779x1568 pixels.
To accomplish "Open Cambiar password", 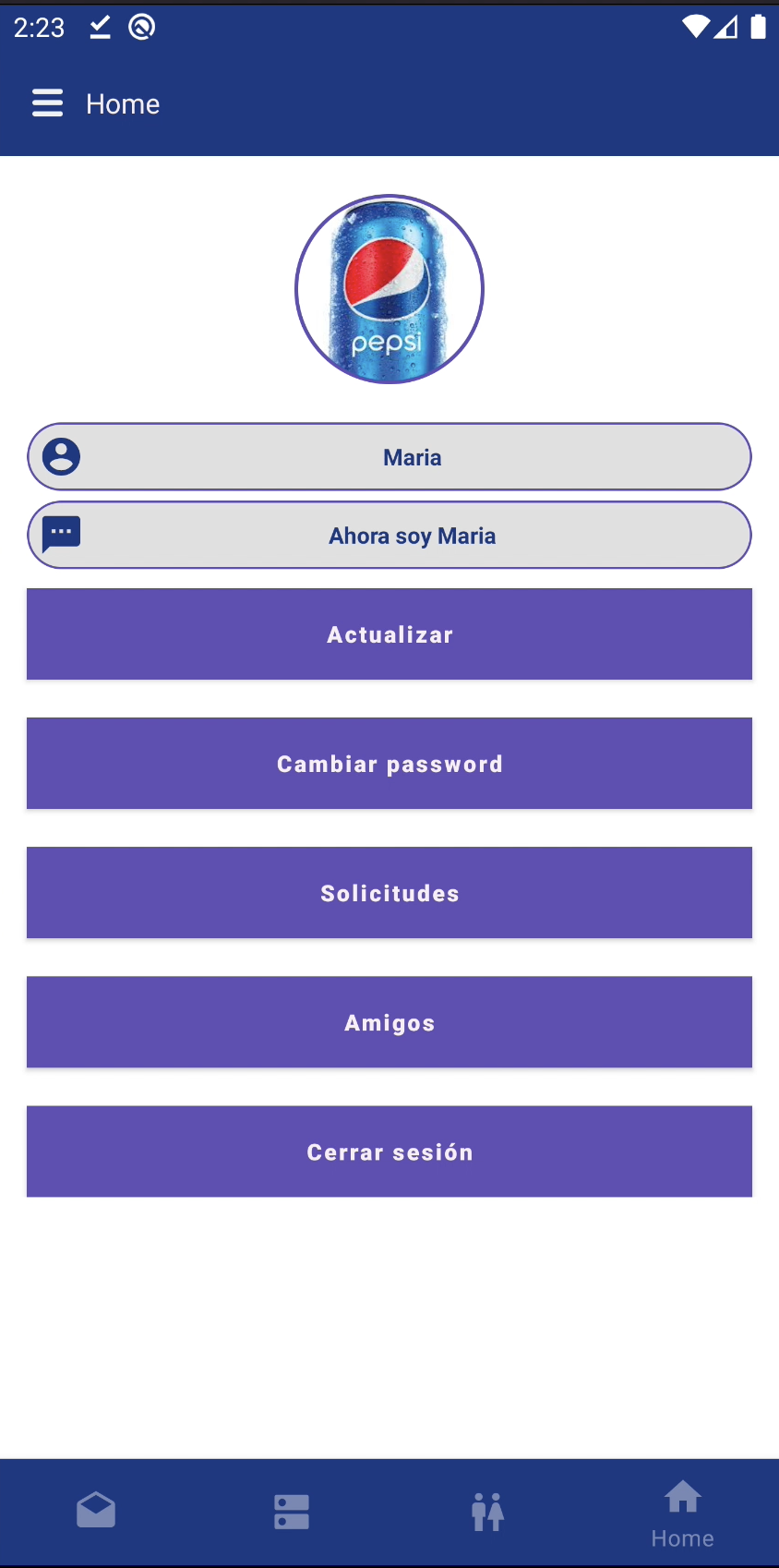I will point(389,764).
